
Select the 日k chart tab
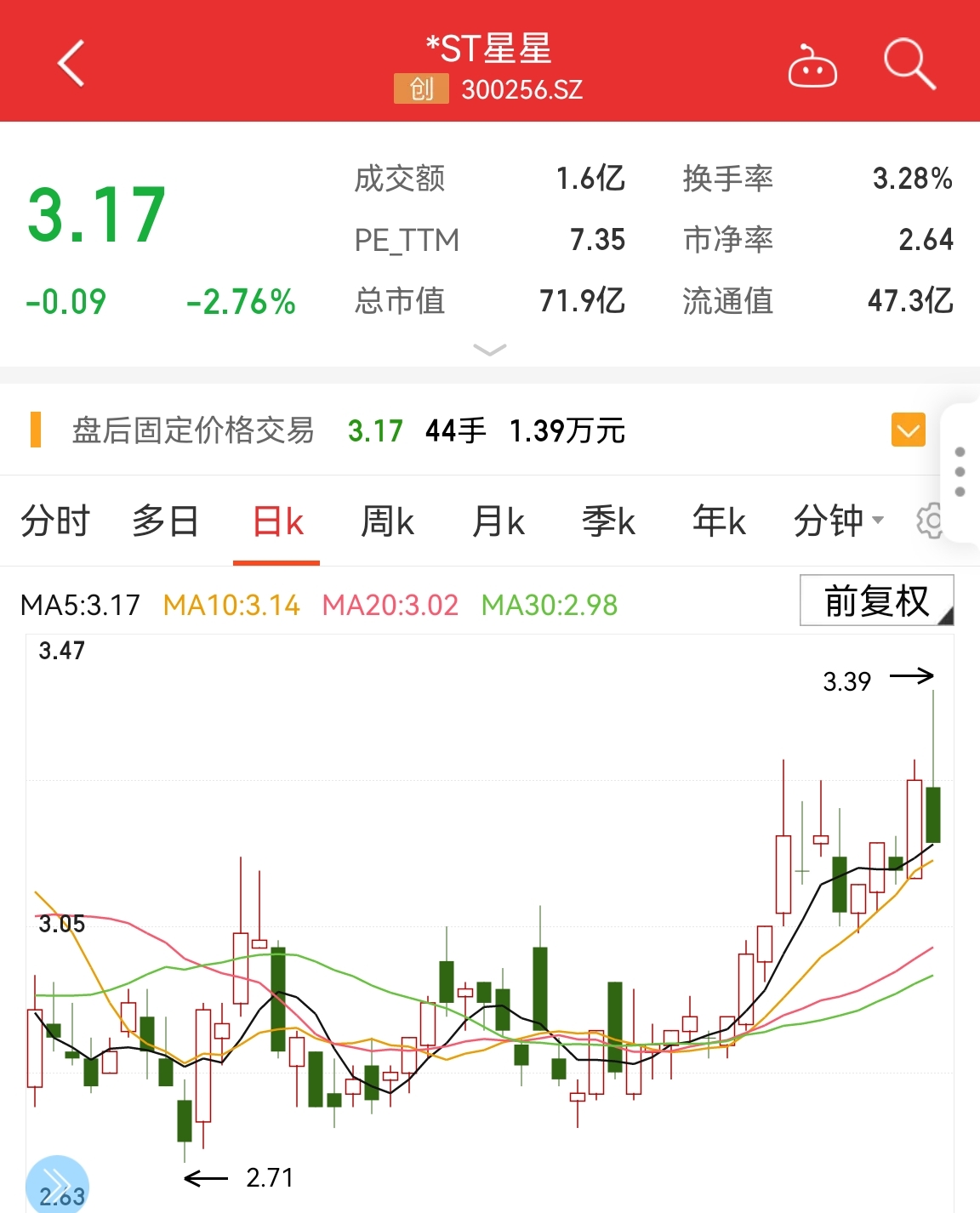coord(277,521)
